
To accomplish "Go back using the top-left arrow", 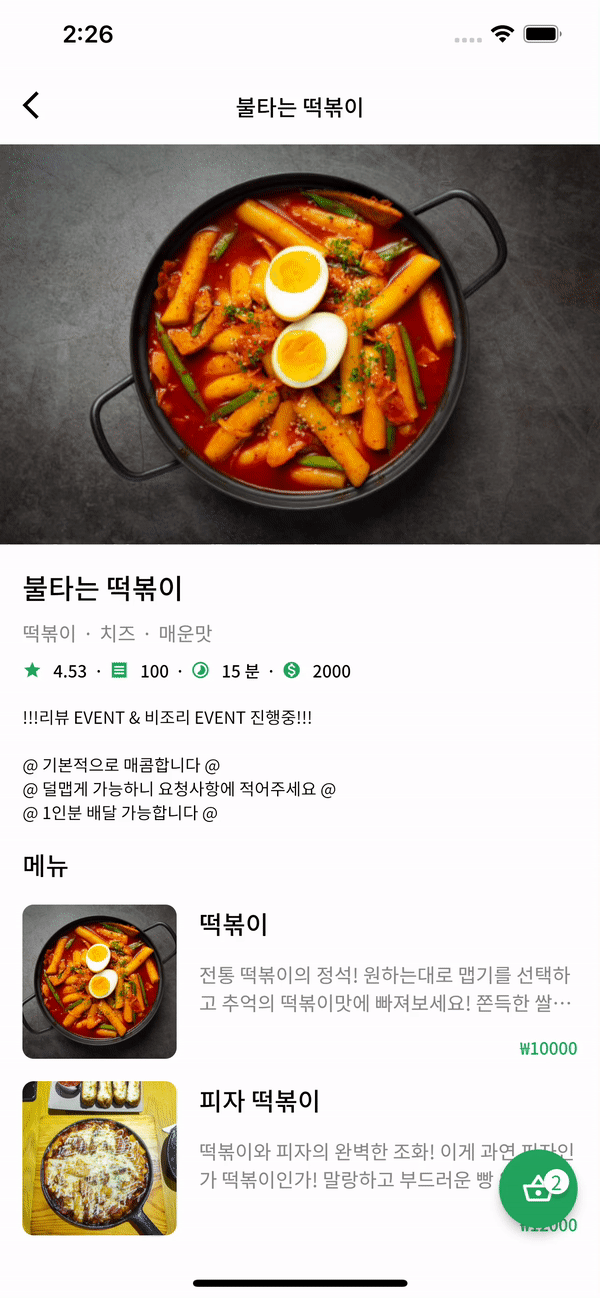I will tap(32, 106).
